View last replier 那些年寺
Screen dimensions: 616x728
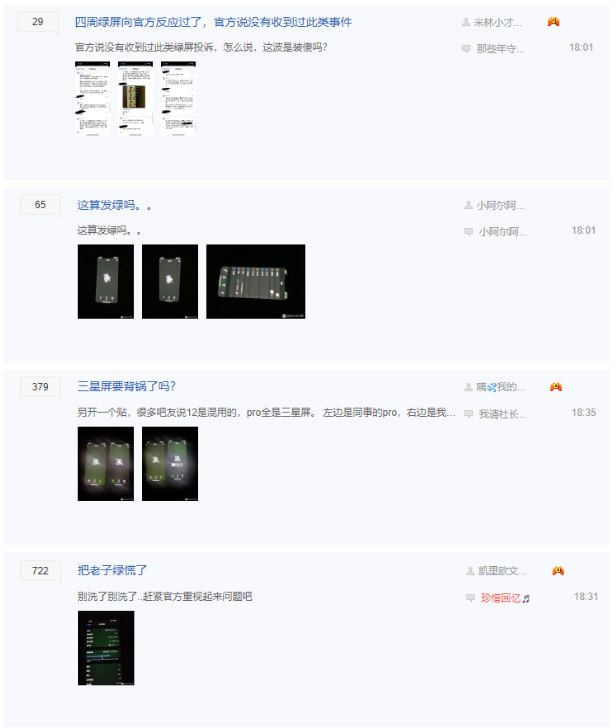[x=499, y=48]
